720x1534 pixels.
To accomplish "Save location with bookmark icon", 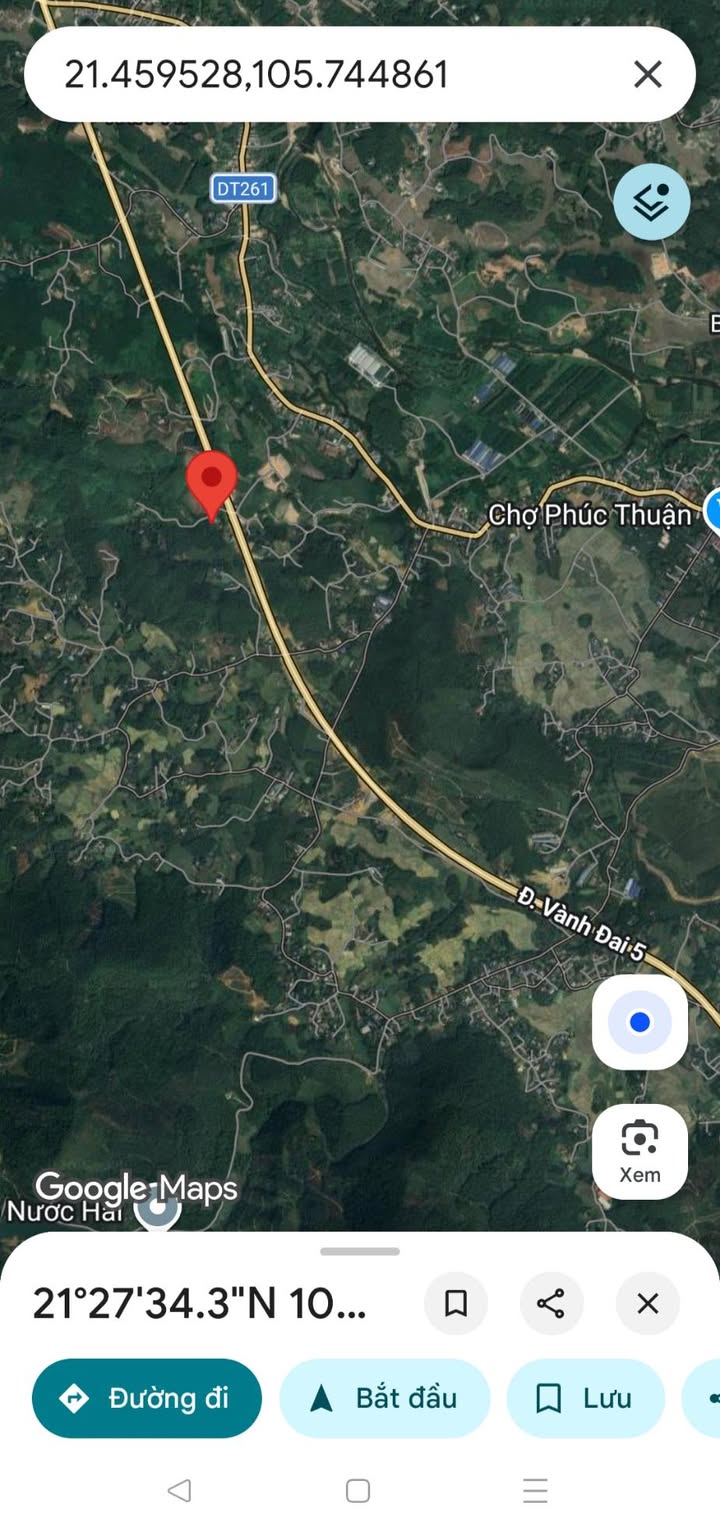I will pyautogui.click(x=456, y=1303).
